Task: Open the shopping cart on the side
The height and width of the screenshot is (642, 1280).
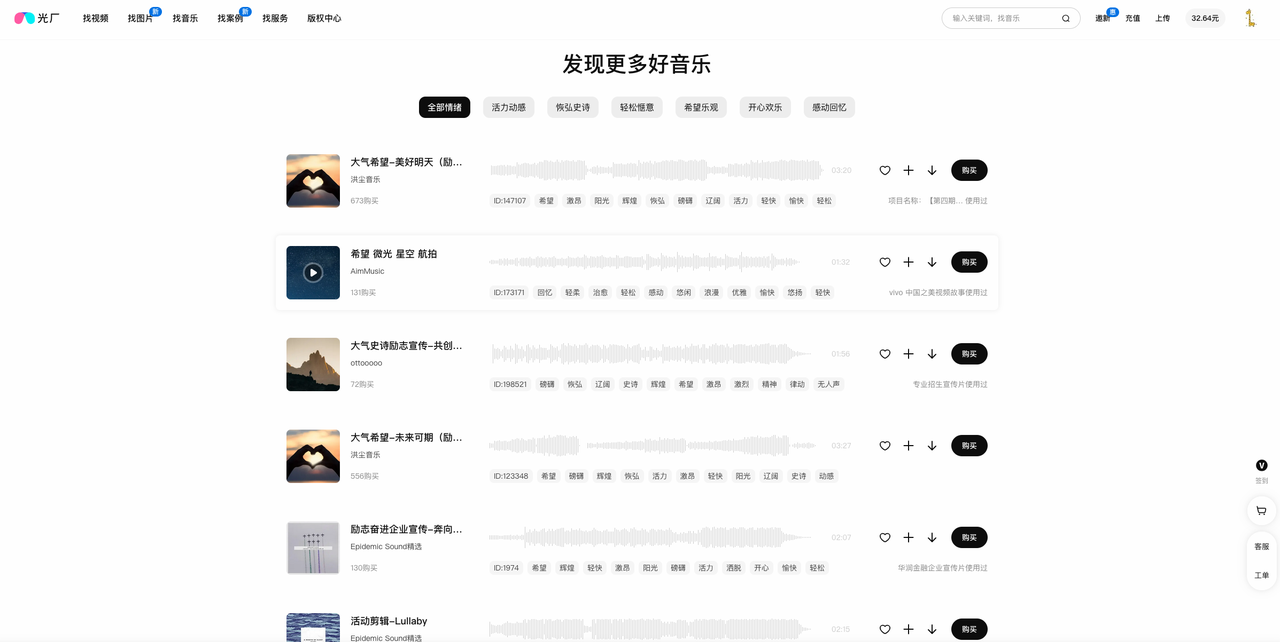Action: [1261, 510]
